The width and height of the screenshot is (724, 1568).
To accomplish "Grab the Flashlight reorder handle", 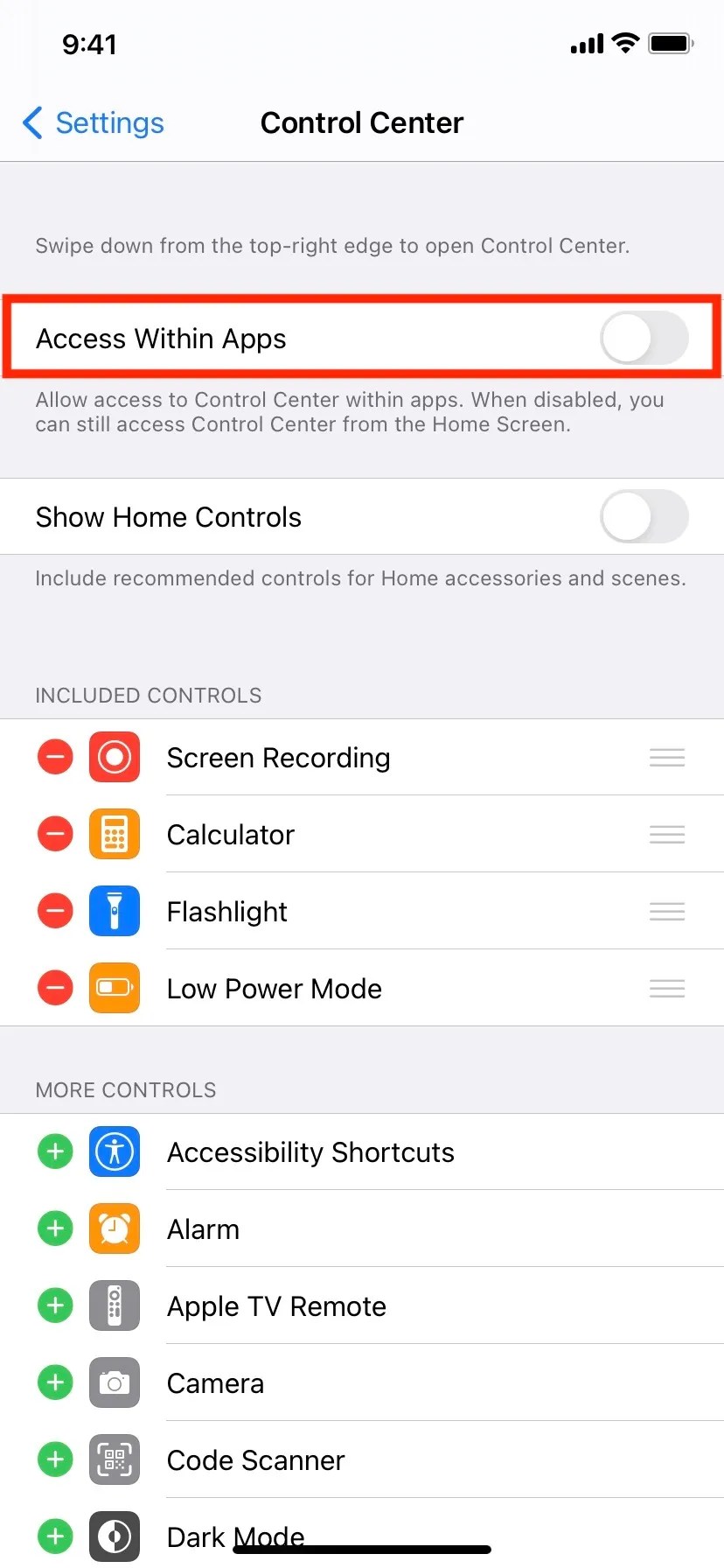I will coord(666,911).
